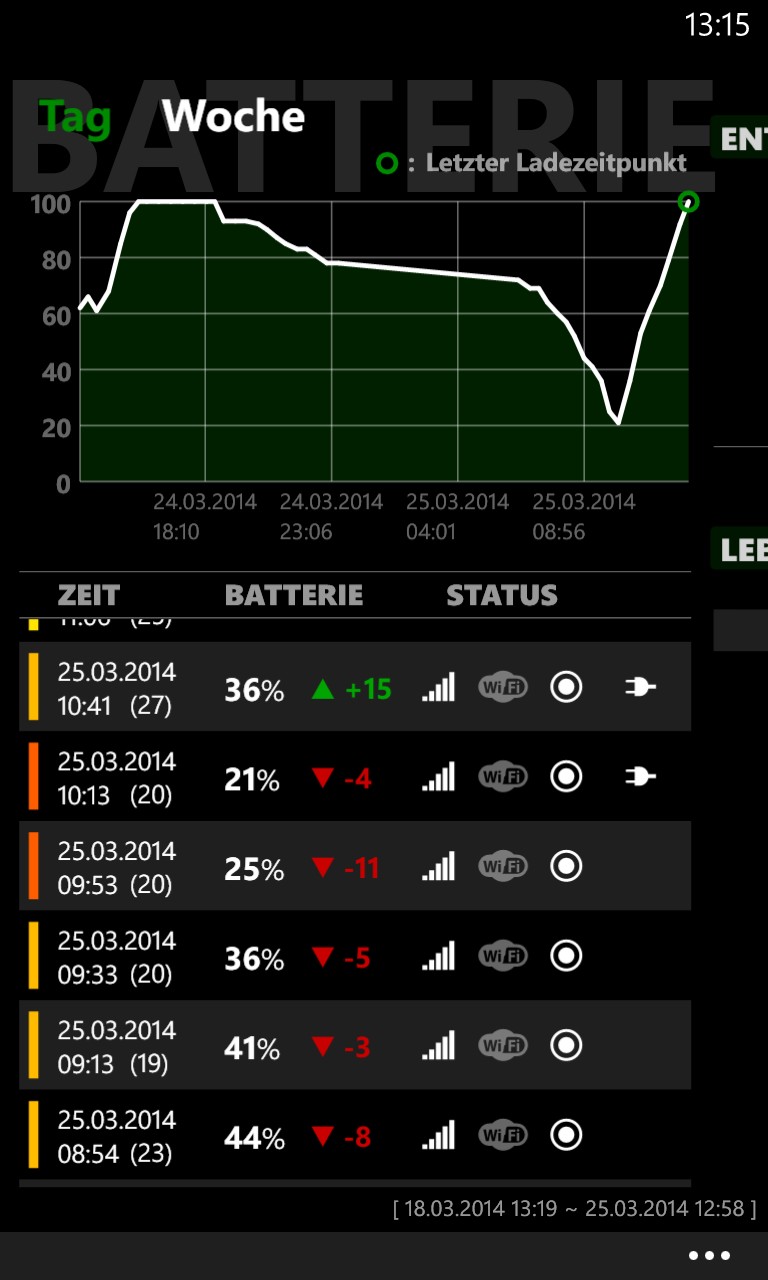This screenshot has height=1280, width=768.
Task: Open the three-dot app bar menu
Action: click(x=710, y=1256)
